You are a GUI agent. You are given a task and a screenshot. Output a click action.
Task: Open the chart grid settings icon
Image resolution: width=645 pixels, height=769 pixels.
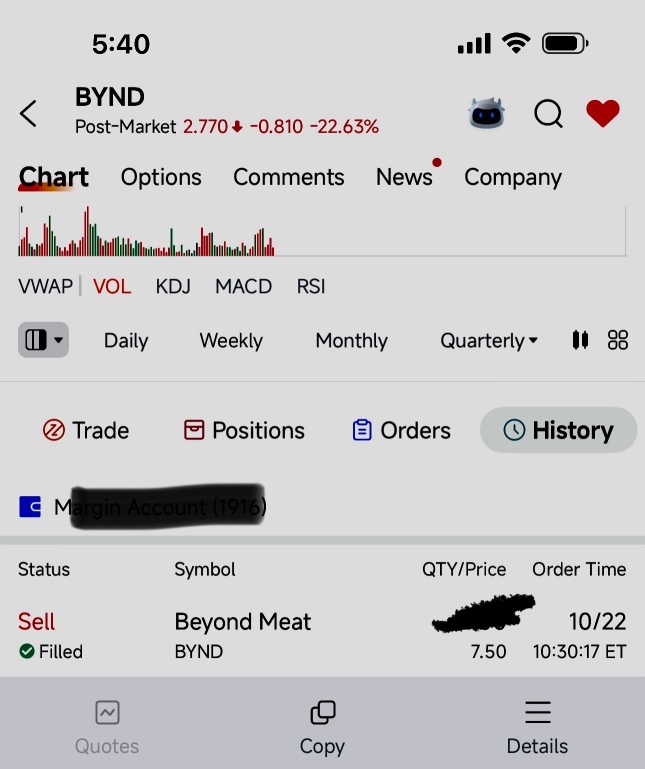(618, 340)
